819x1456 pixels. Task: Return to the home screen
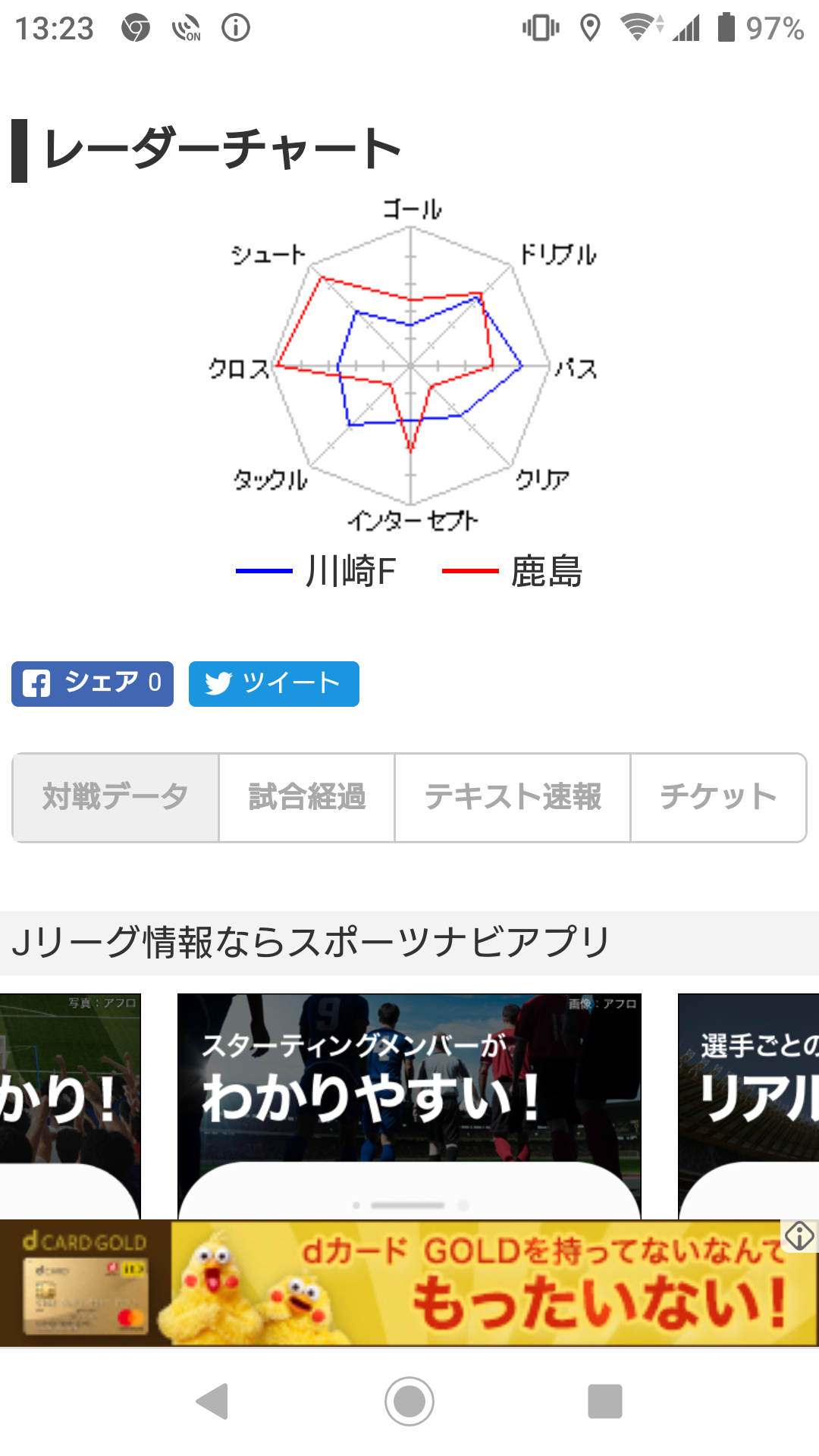tap(409, 1401)
